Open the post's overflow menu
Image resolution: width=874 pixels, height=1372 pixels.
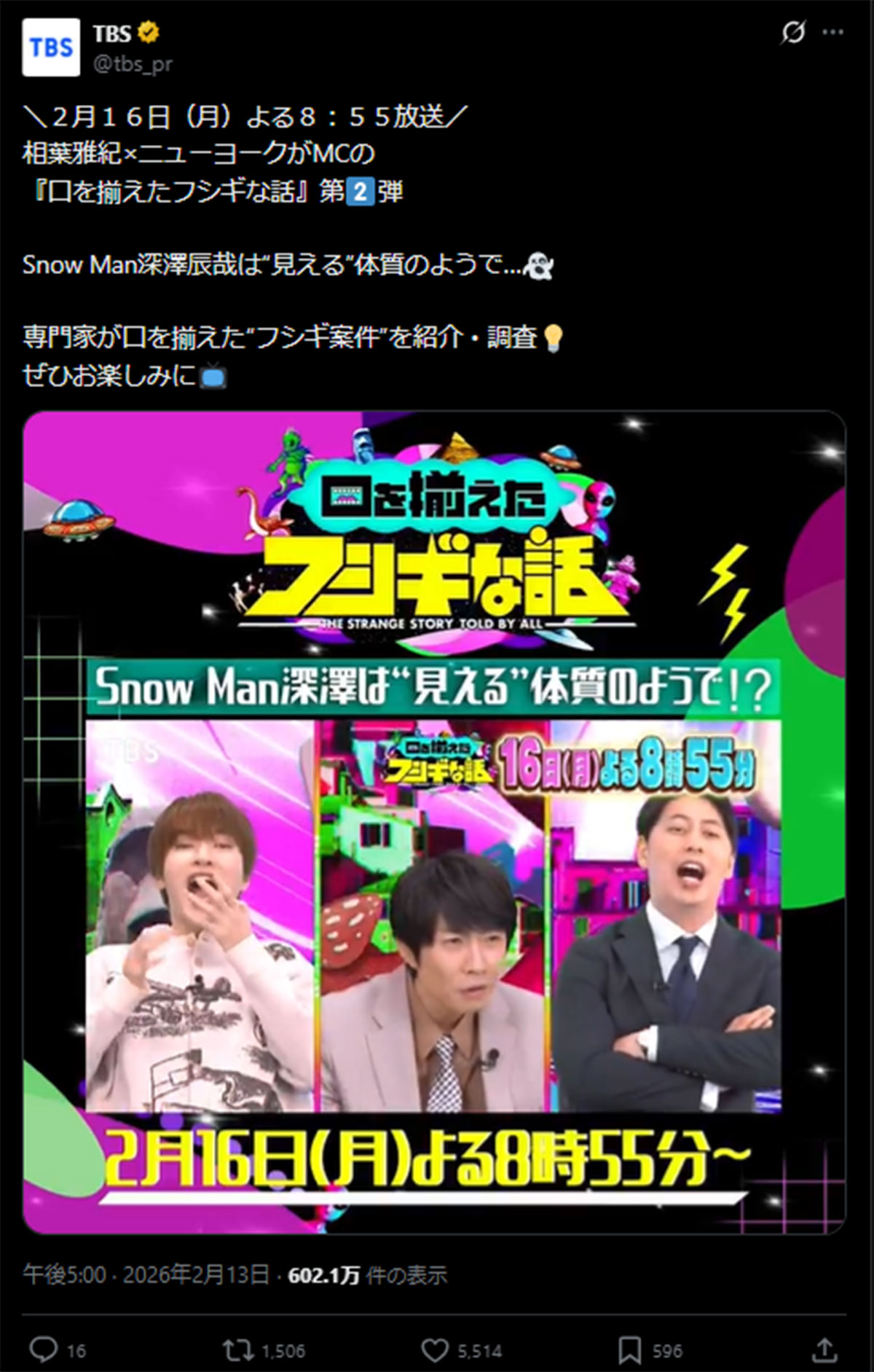tap(832, 33)
